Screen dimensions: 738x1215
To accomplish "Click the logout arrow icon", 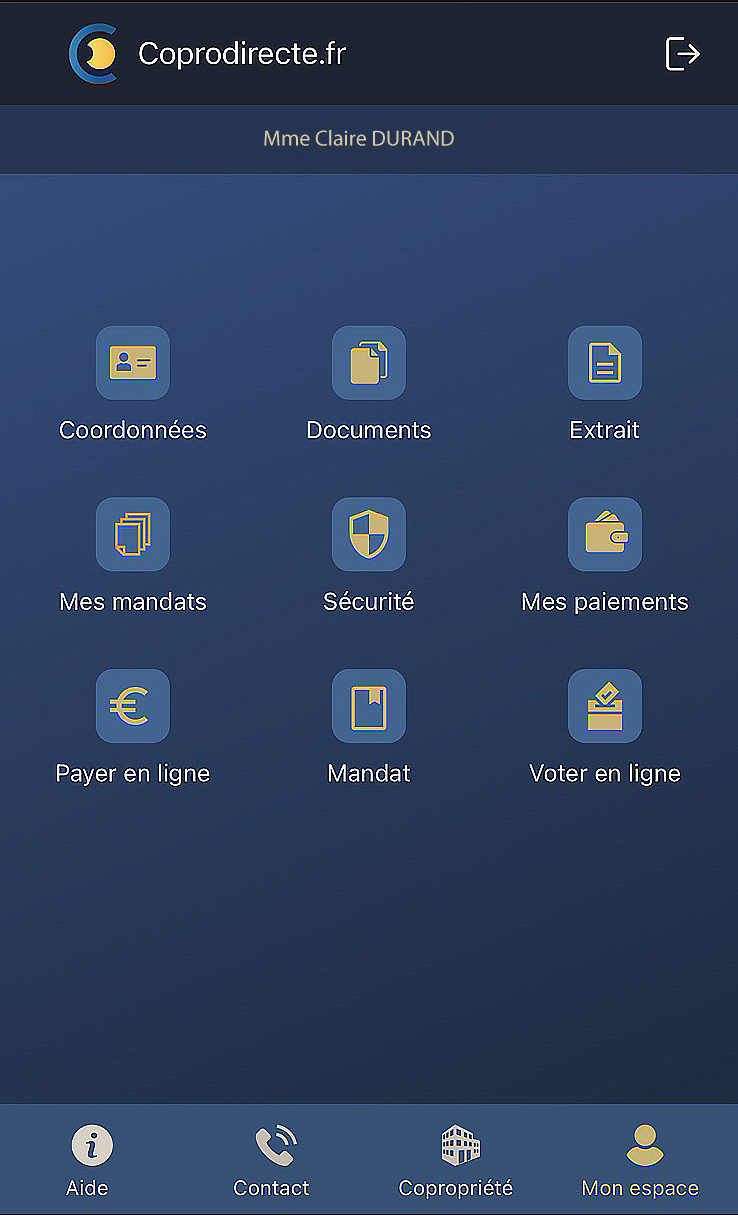I will (x=683, y=54).
